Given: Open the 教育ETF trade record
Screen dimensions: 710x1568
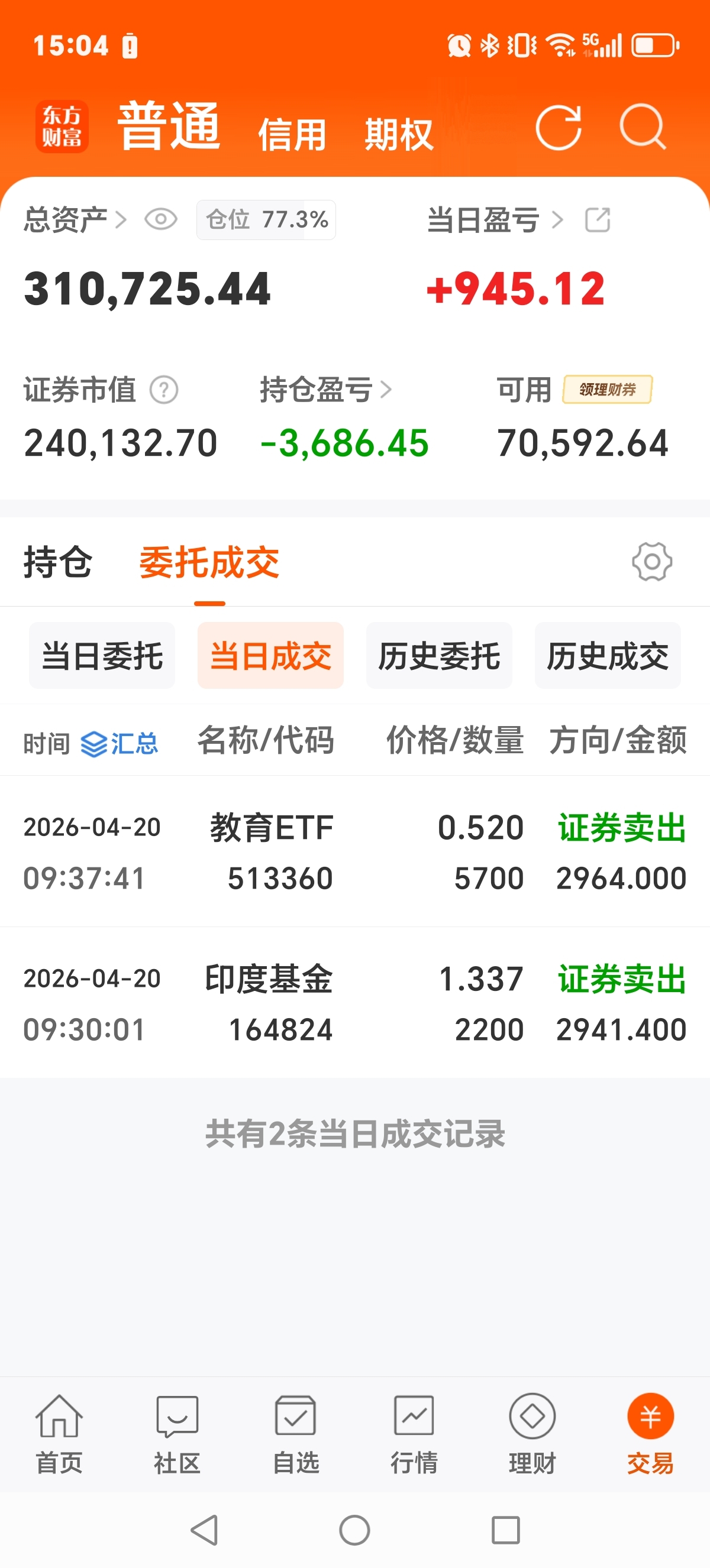Looking at the screenshot, I should (355, 851).
